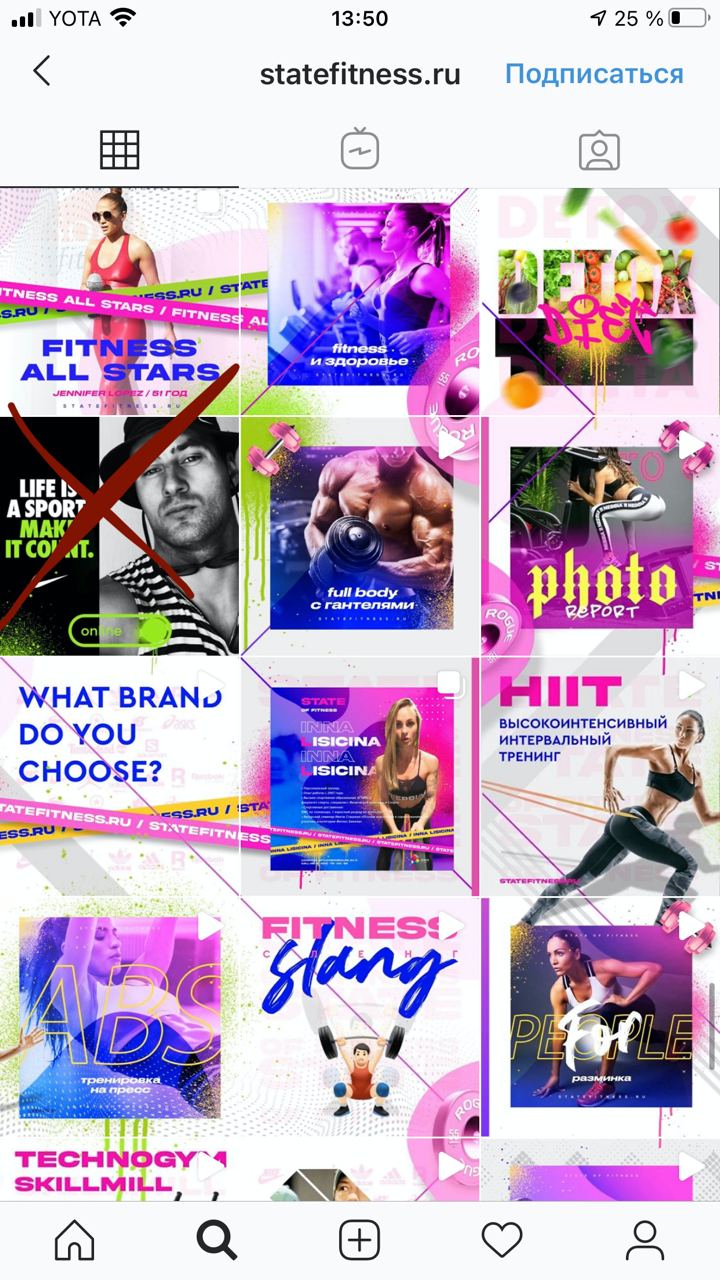
Task: Switch to the IGTV videos tab
Action: click(359, 151)
